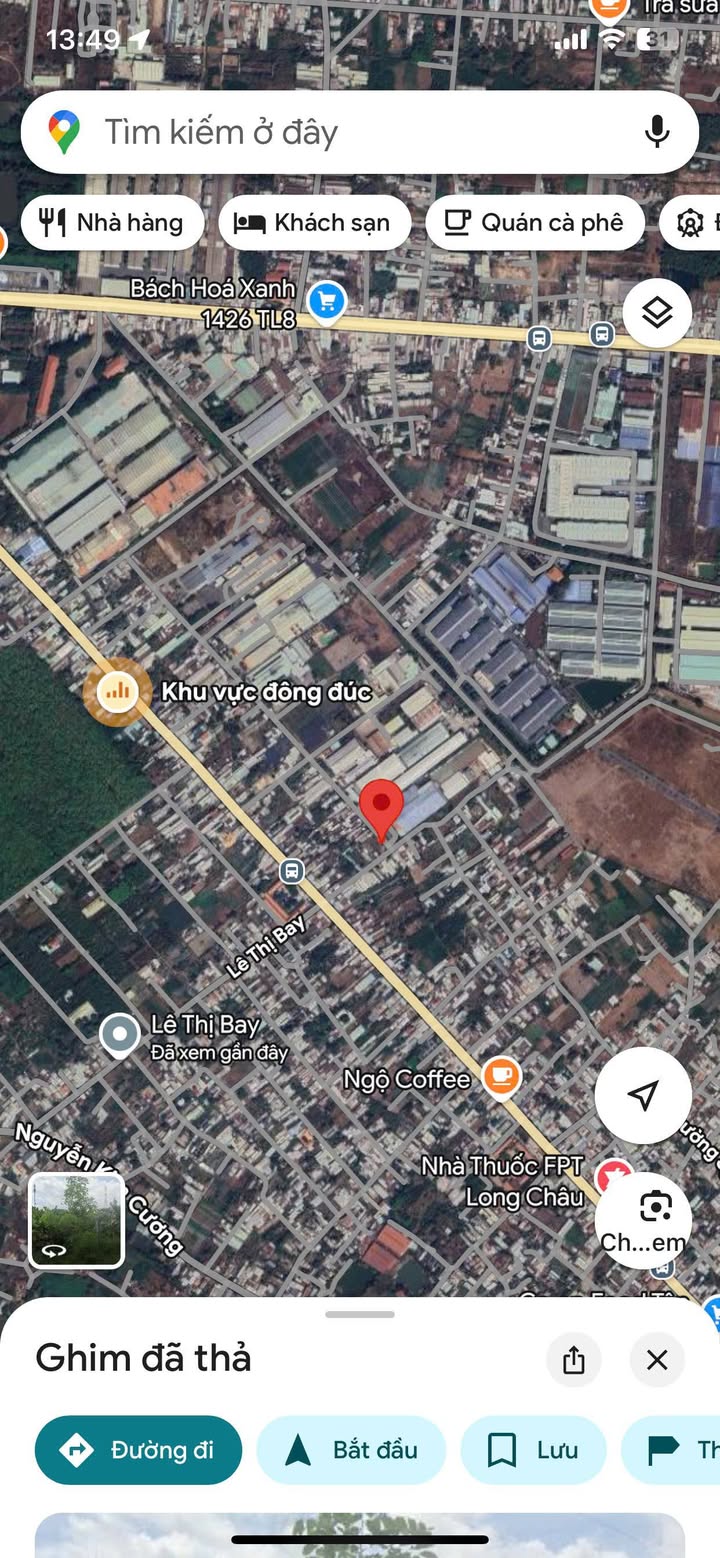The width and height of the screenshot is (720, 1558).
Task: Share the dropped pin
Action: (573, 1360)
